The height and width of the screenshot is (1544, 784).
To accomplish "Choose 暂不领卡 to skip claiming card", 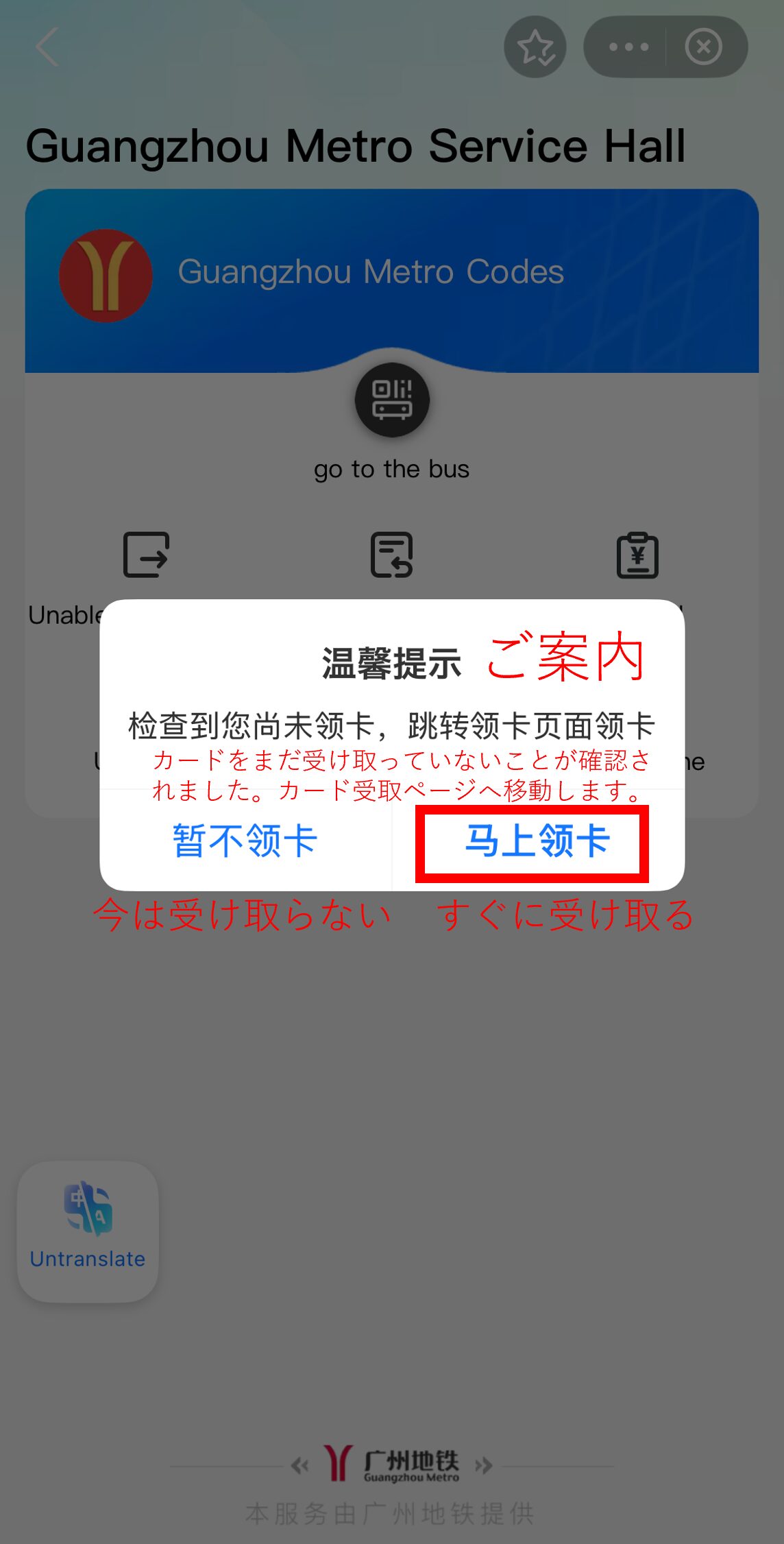I will tap(245, 842).
